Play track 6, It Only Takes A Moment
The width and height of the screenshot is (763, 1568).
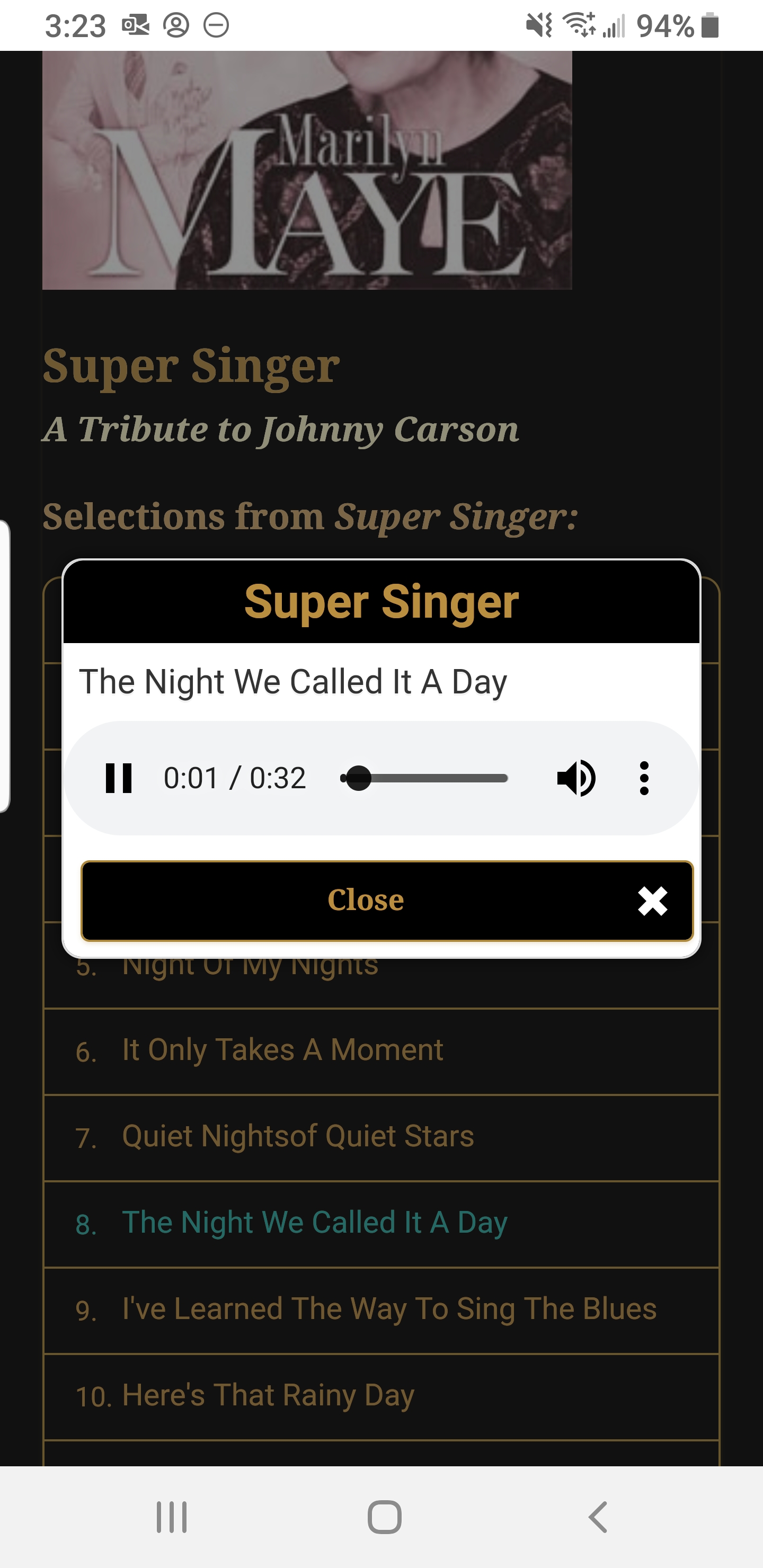point(381,1051)
